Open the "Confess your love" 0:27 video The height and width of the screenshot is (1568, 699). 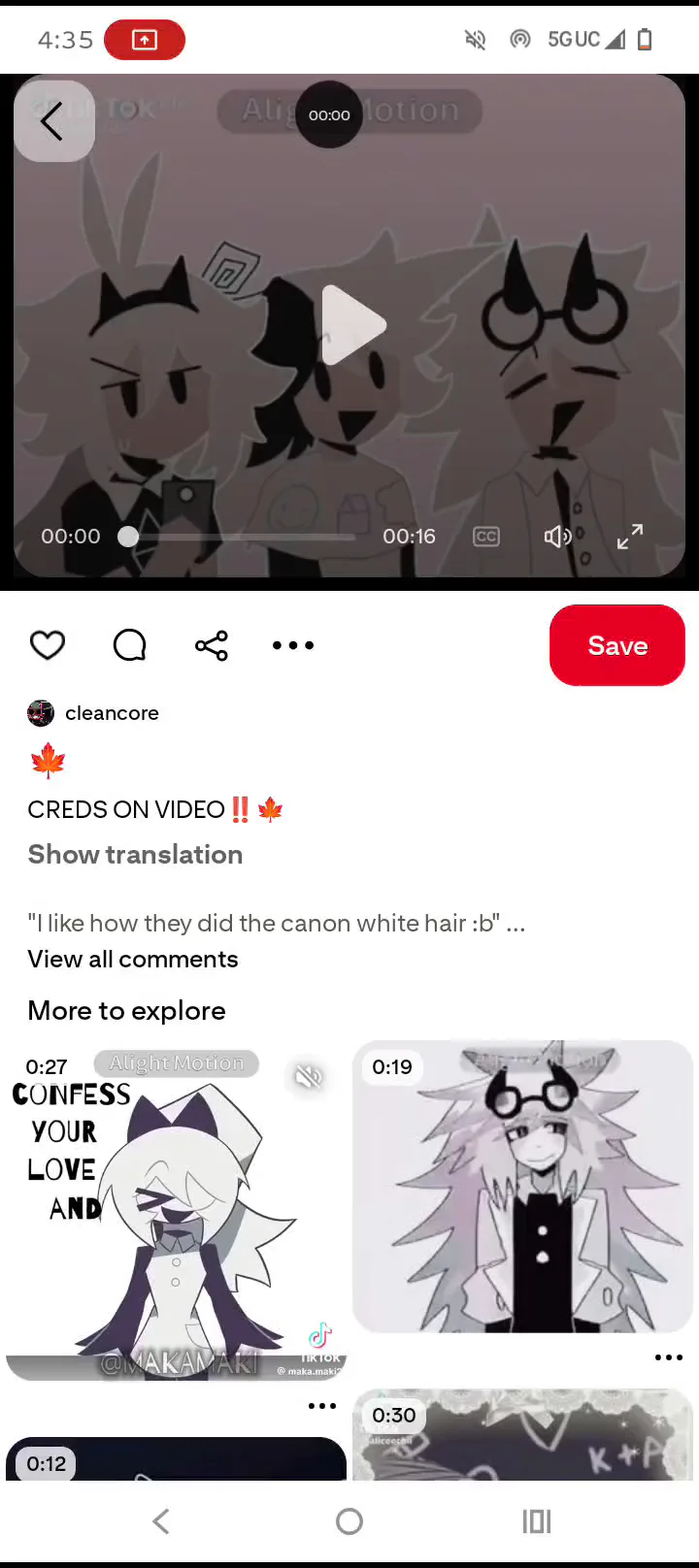(176, 1213)
